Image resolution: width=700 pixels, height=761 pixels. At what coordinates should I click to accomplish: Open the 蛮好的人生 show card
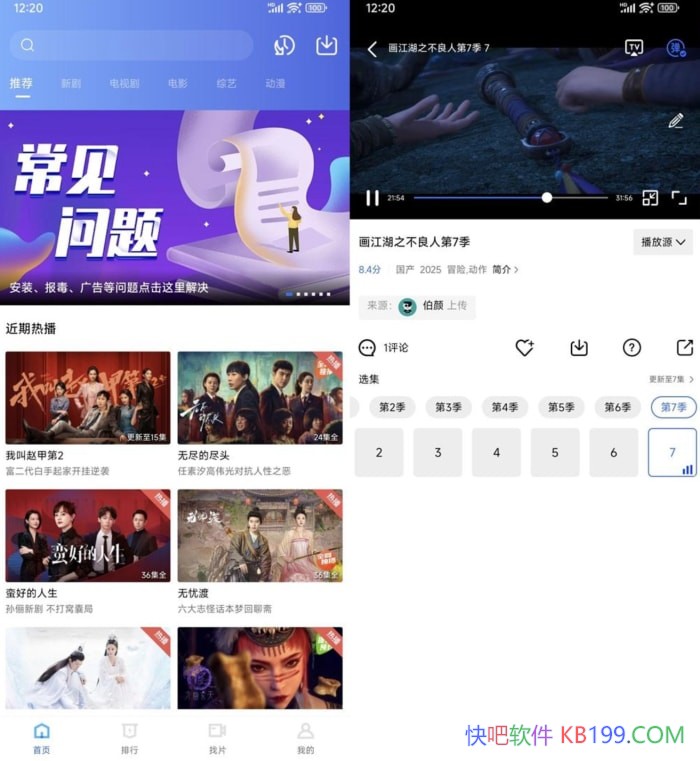(88, 536)
